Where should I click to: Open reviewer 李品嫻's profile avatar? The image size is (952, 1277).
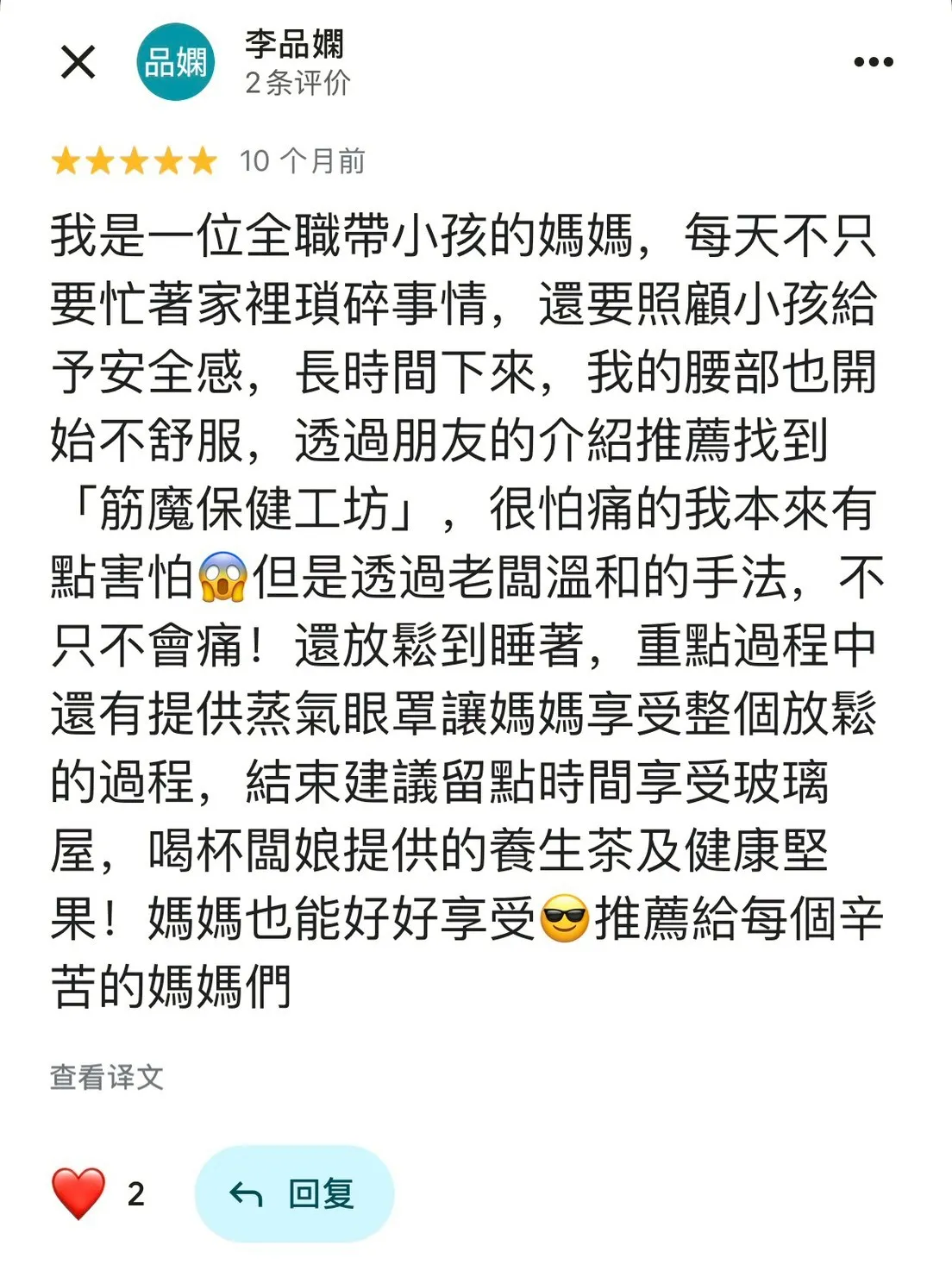[x=176, y=62]
